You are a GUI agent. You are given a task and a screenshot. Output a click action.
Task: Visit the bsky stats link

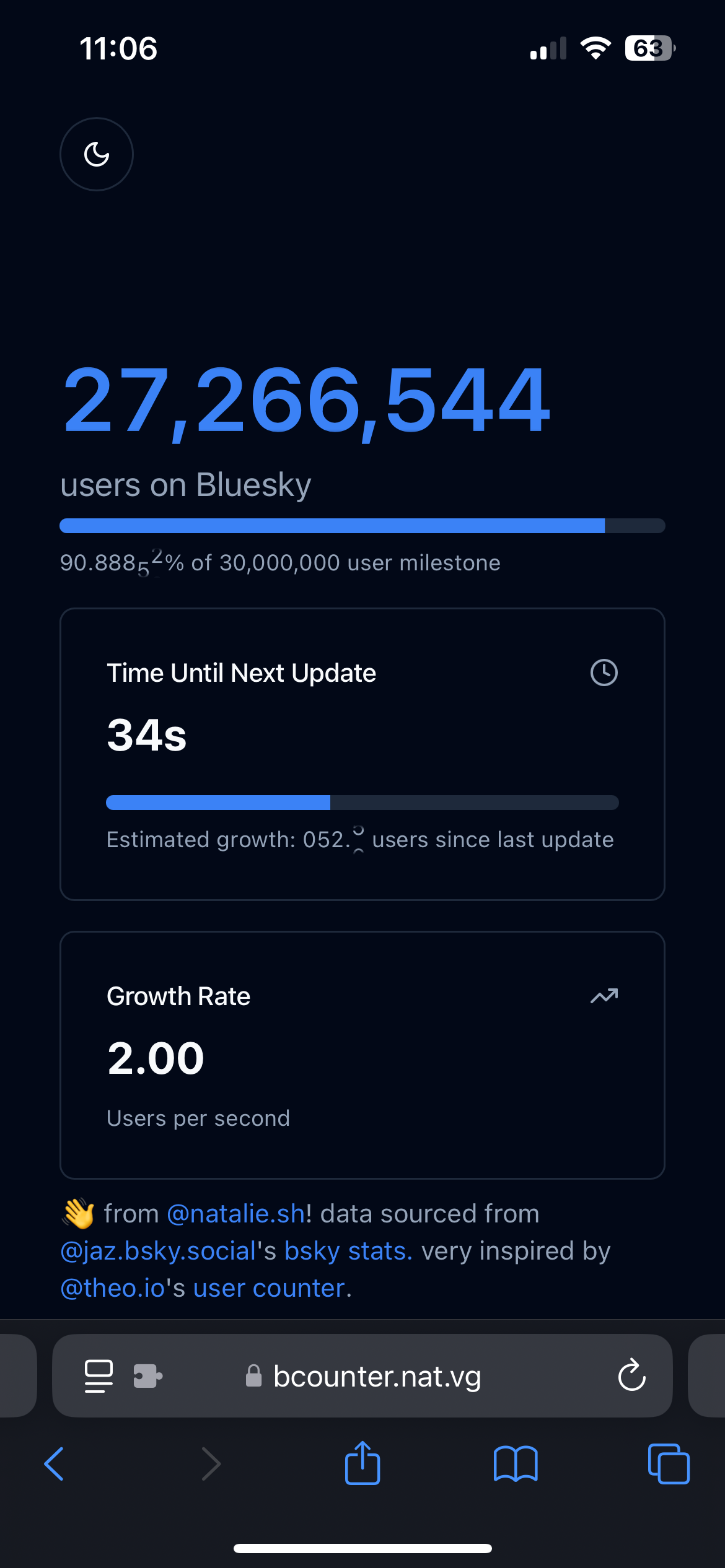(348, 1251)
